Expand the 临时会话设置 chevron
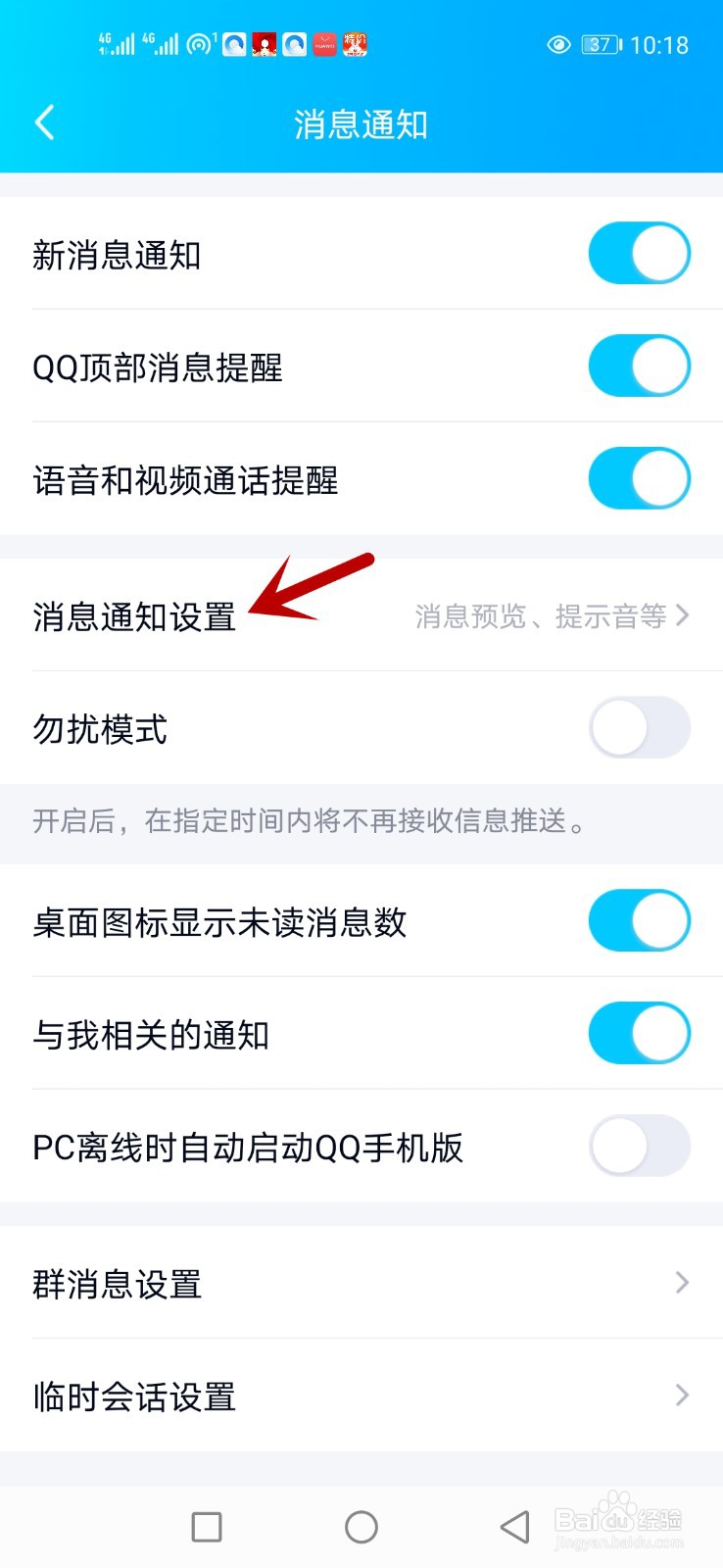The width and height of the screenshot is (723, 1568). (x=683, y=1395)
